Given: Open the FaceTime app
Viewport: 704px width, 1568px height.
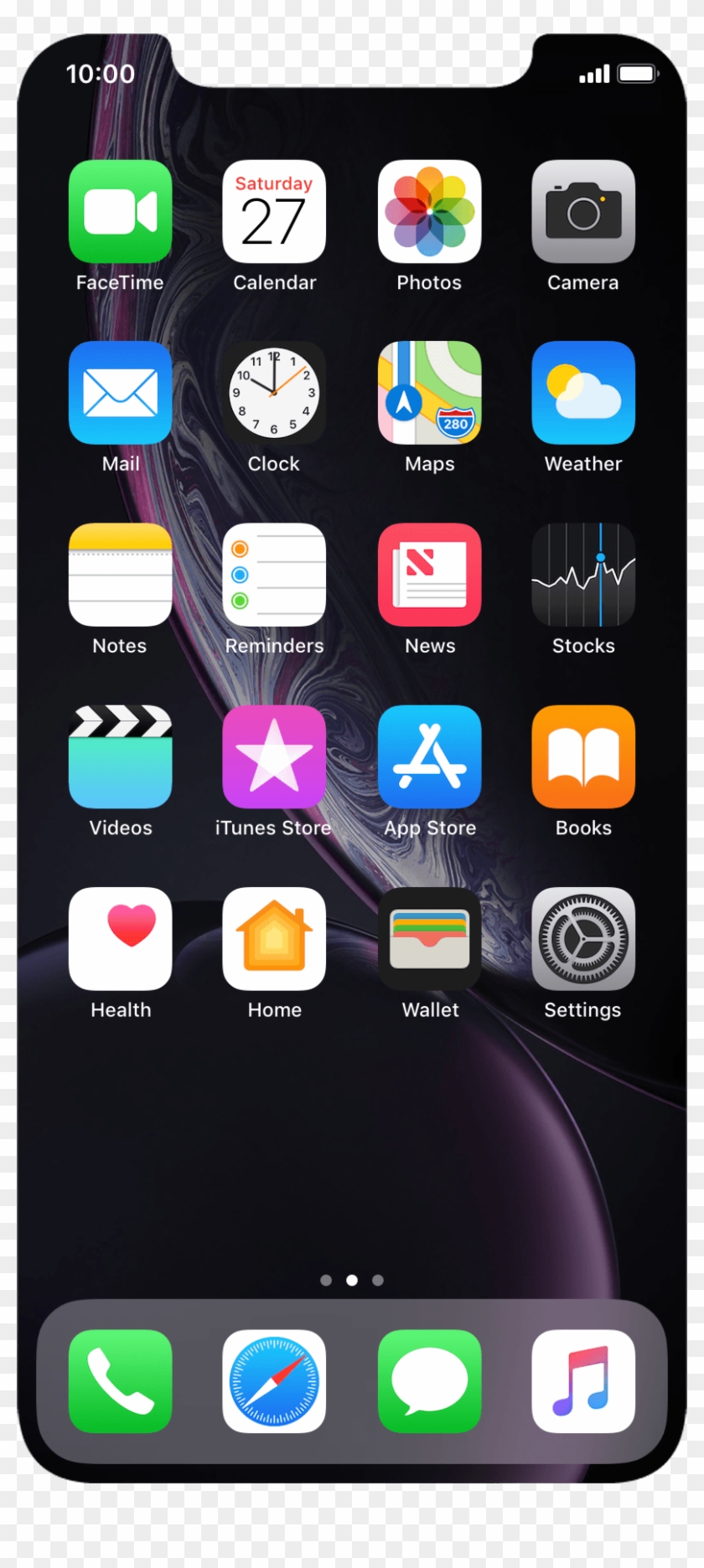Looking at the screenshot, I should [x=120, y=211].
